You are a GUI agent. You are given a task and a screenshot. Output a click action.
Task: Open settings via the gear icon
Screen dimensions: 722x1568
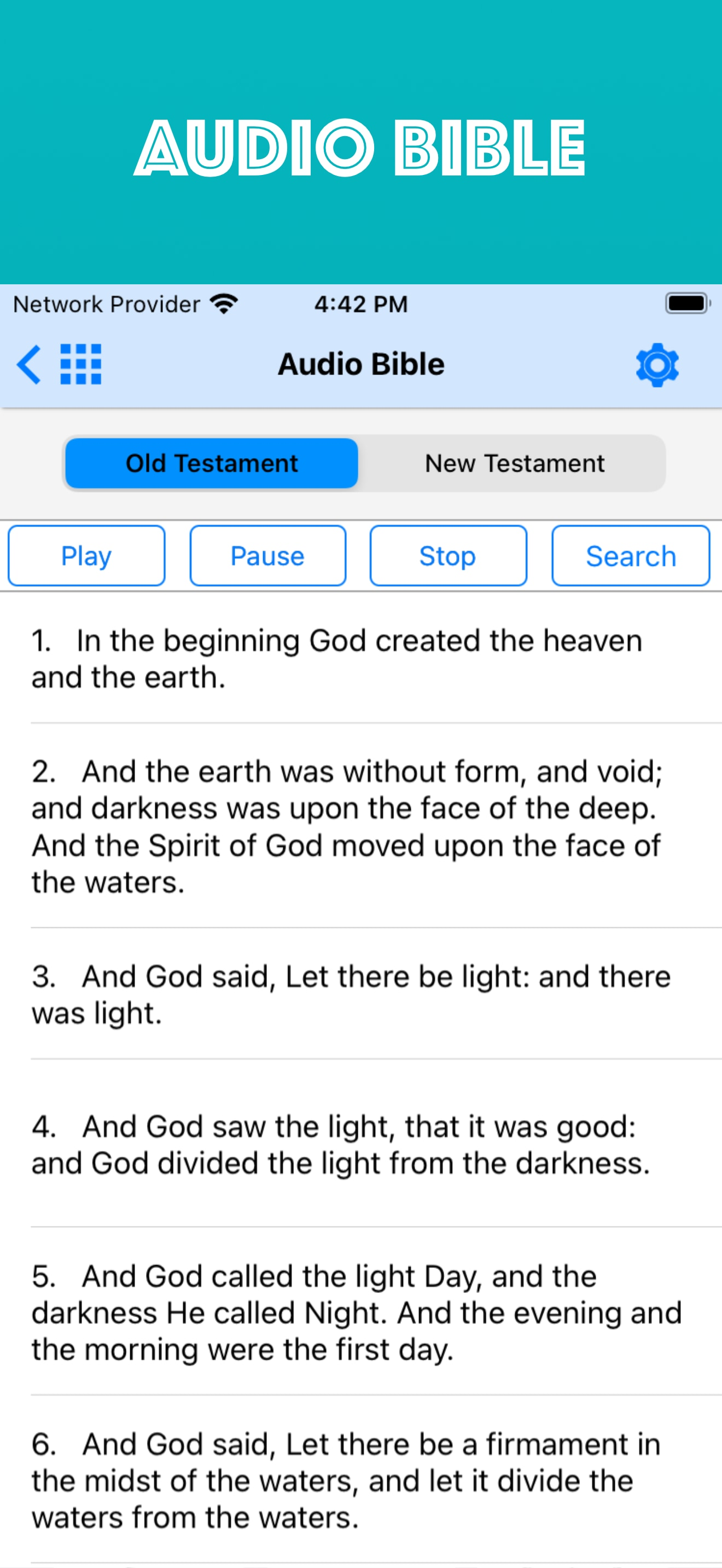pyautogui.click(x=657, y=365)
